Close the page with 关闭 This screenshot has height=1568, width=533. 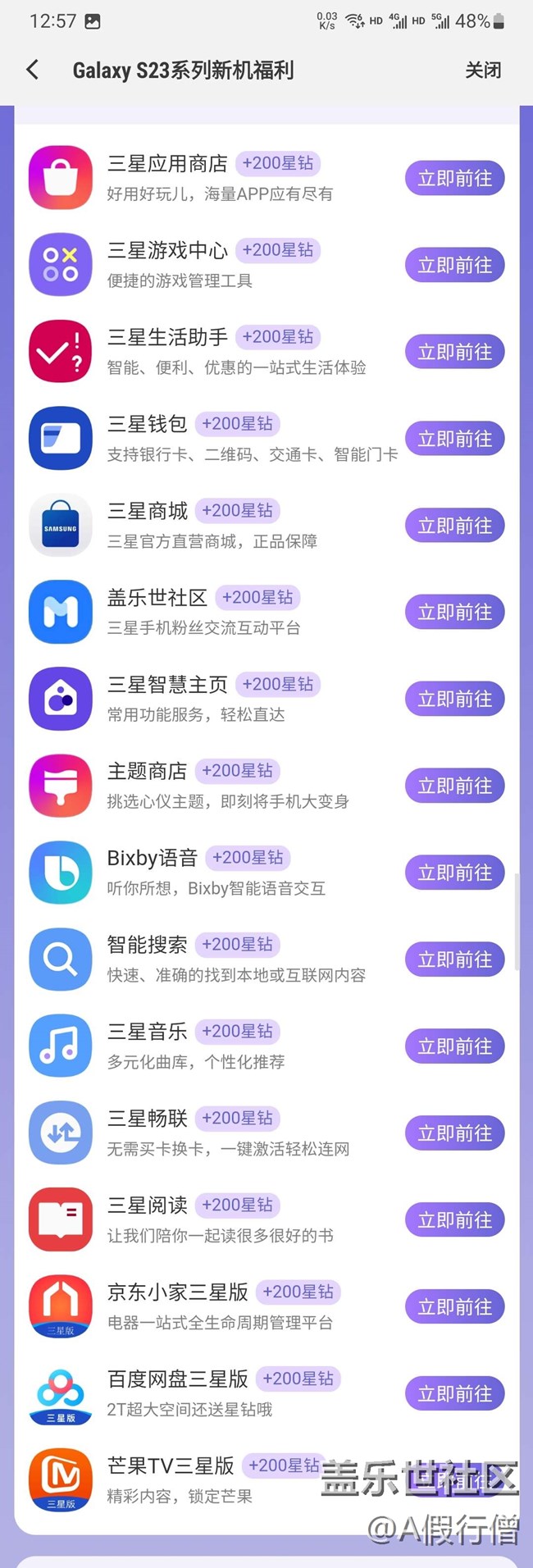click(x=483, y=71)
